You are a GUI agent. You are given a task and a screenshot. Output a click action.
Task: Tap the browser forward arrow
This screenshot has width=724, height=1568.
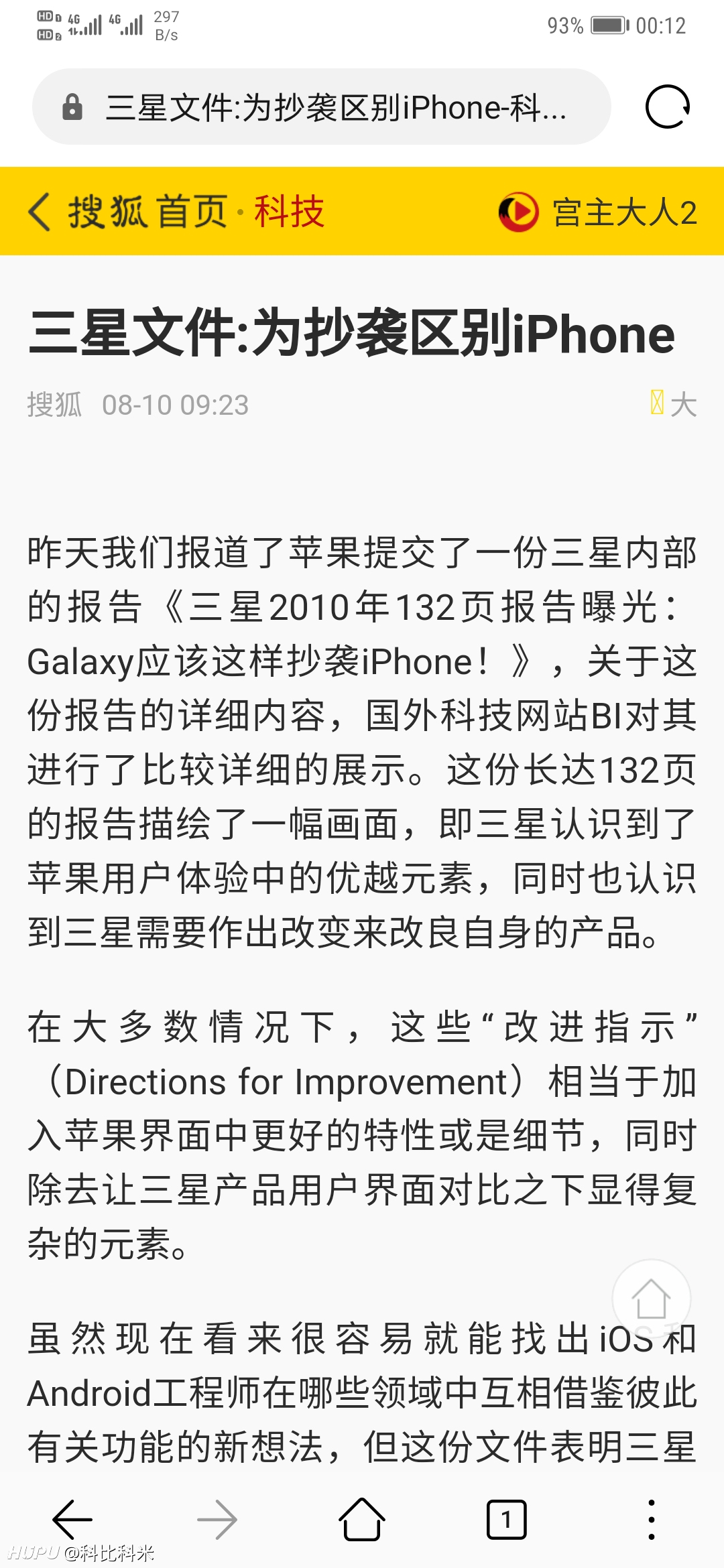pos(217,1520)
